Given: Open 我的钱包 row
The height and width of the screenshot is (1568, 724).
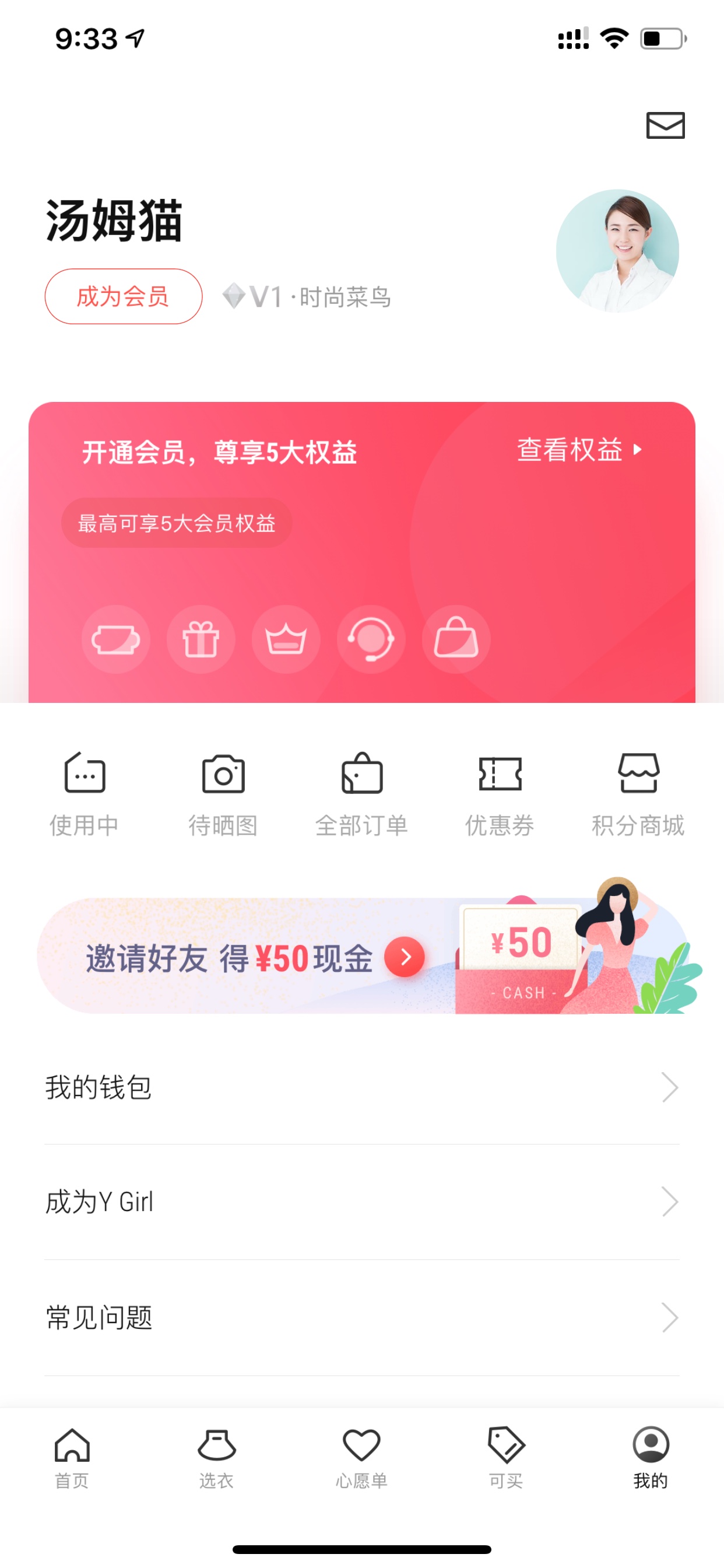Looking at the screenshot, I should (x=362, y=1087).
